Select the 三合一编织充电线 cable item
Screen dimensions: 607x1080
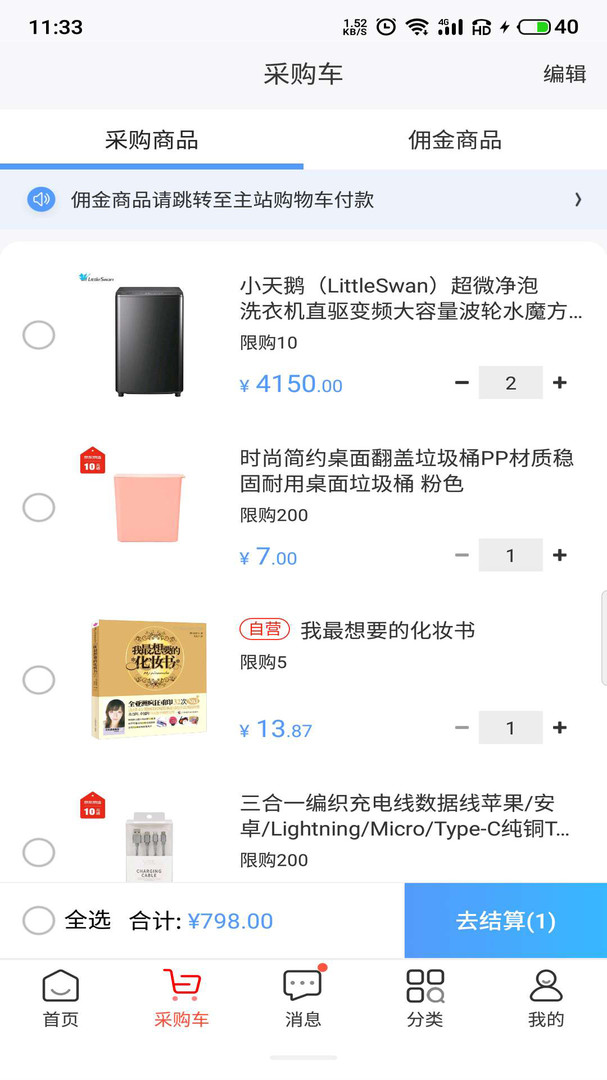click(39, 852)
